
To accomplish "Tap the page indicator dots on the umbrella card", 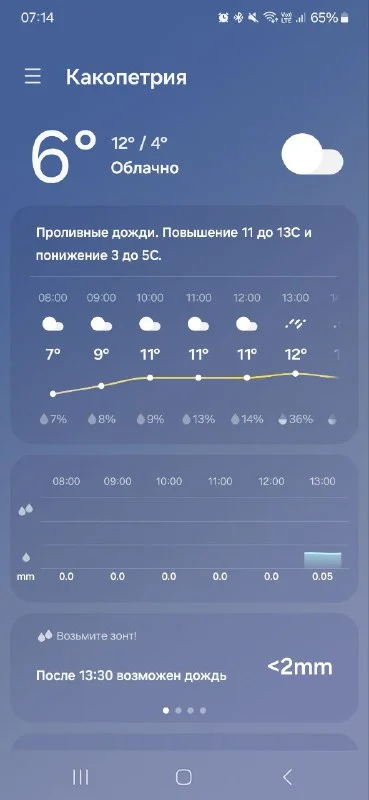I will (x=184, y=710).
